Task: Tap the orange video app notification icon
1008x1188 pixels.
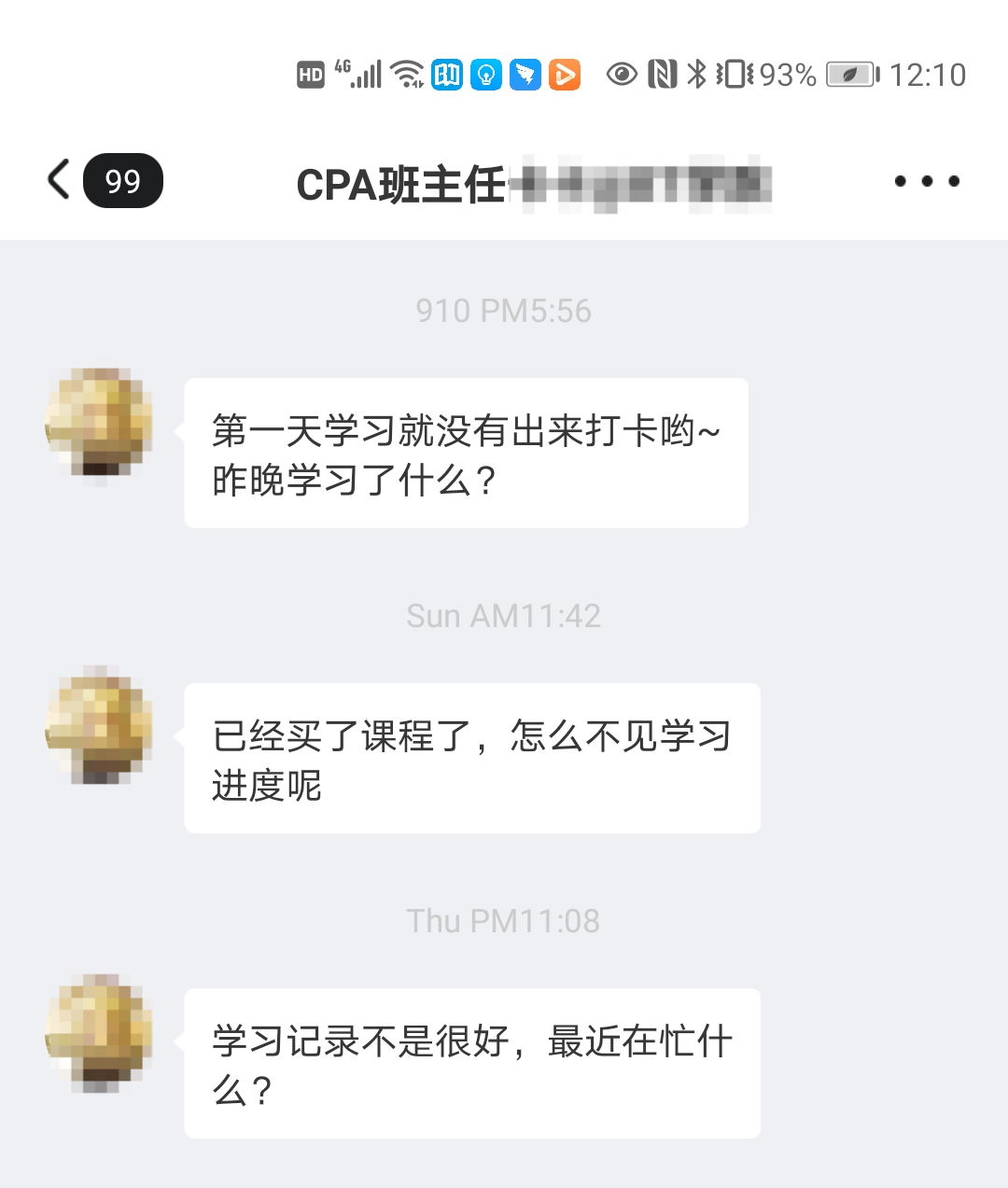Action: pos(565,74)
